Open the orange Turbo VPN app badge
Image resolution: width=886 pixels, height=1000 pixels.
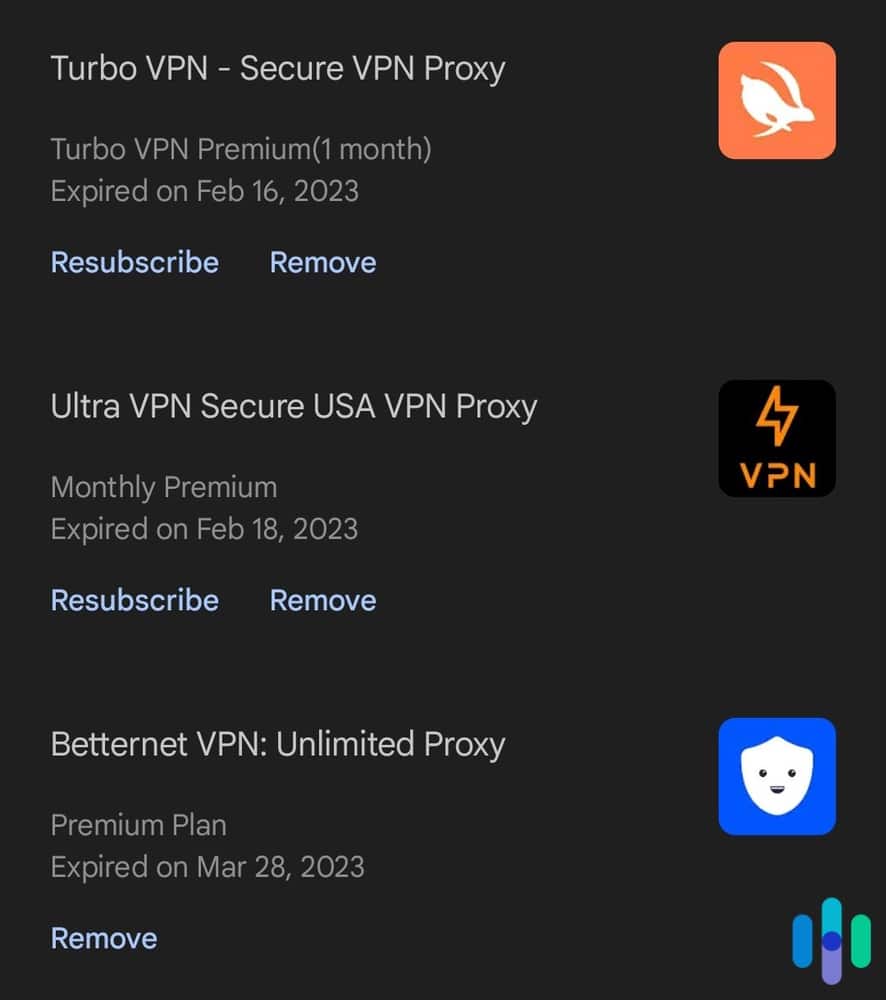(777, 99)
